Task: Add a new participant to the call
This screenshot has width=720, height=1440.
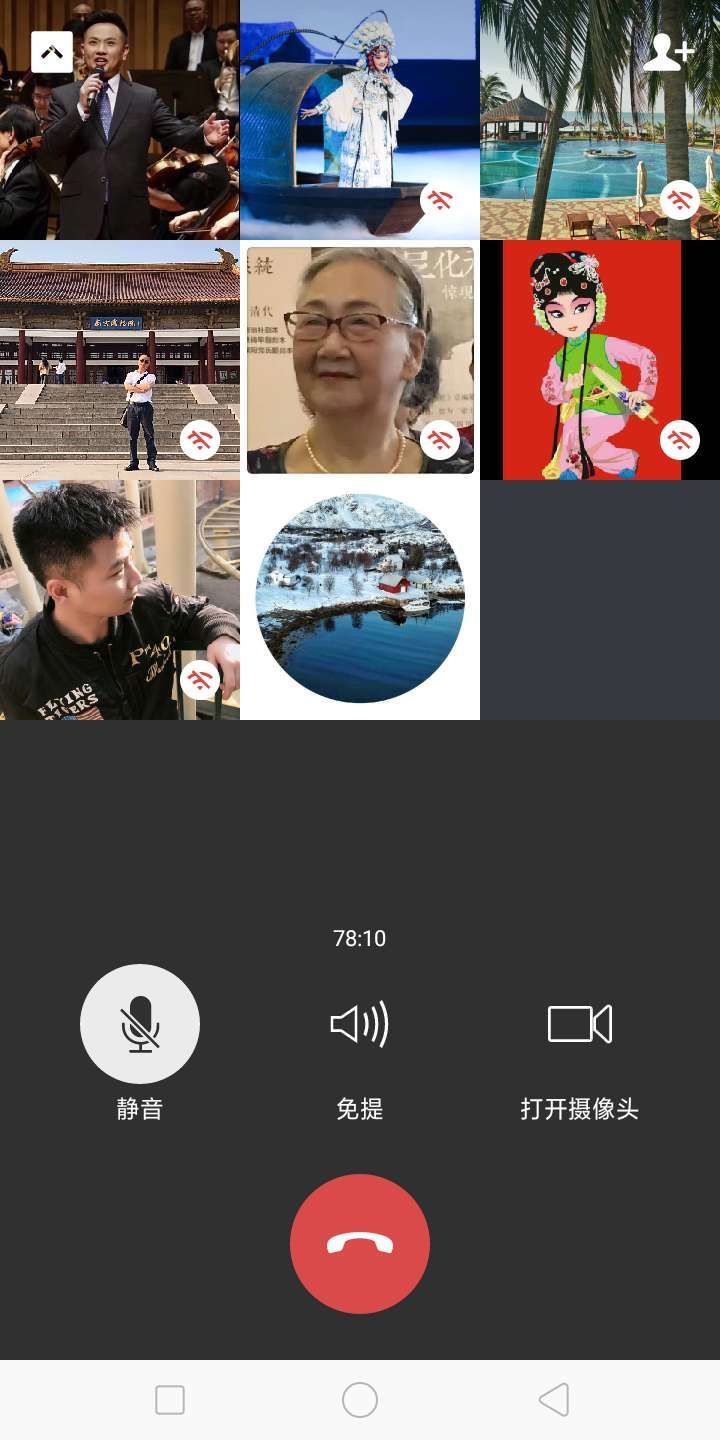Action: point(668,52)
